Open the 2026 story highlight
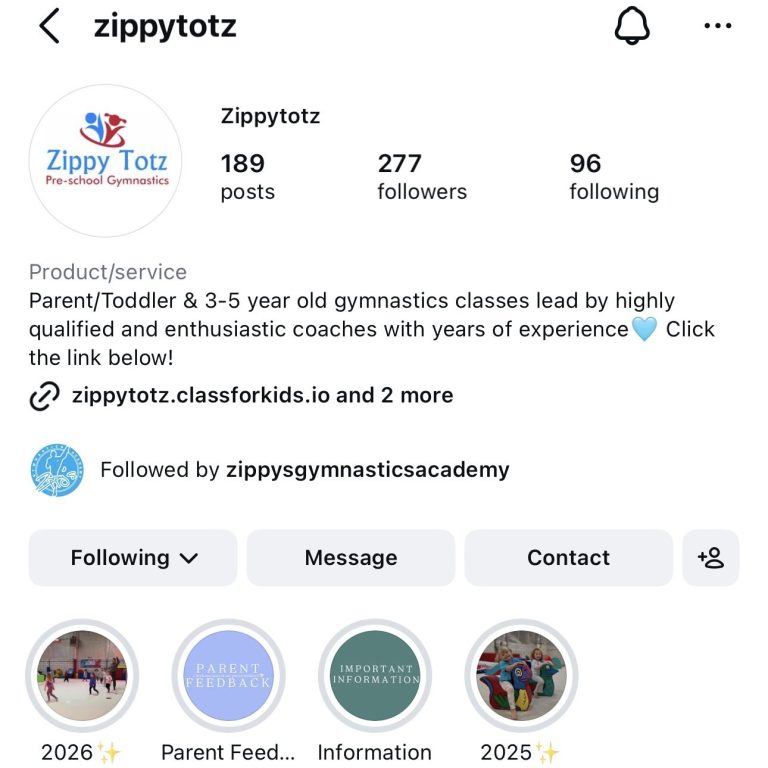This screenshot has width=768, height=768. click(82, 676)
